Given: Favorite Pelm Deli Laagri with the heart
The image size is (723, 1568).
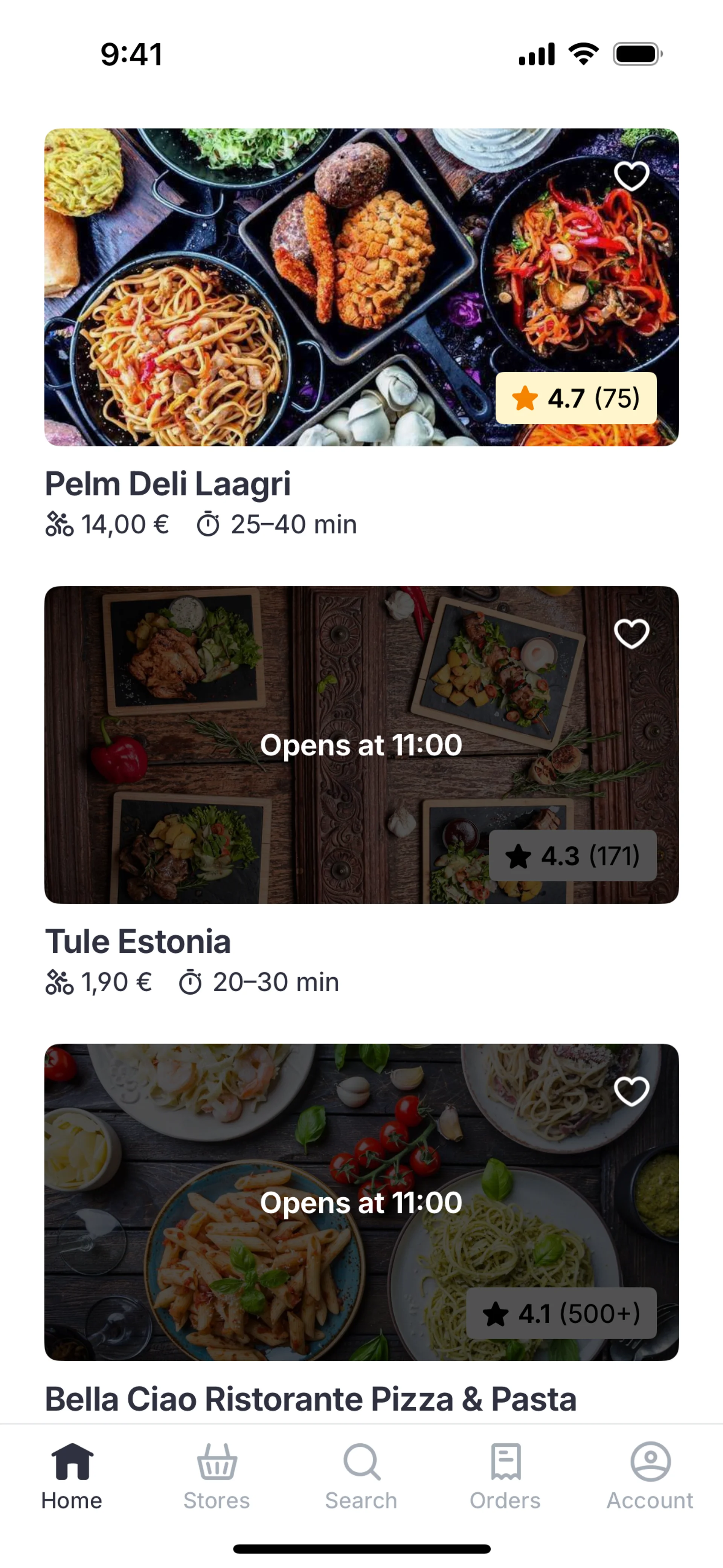Looking at the screenshot, I should tap(631, 177).
